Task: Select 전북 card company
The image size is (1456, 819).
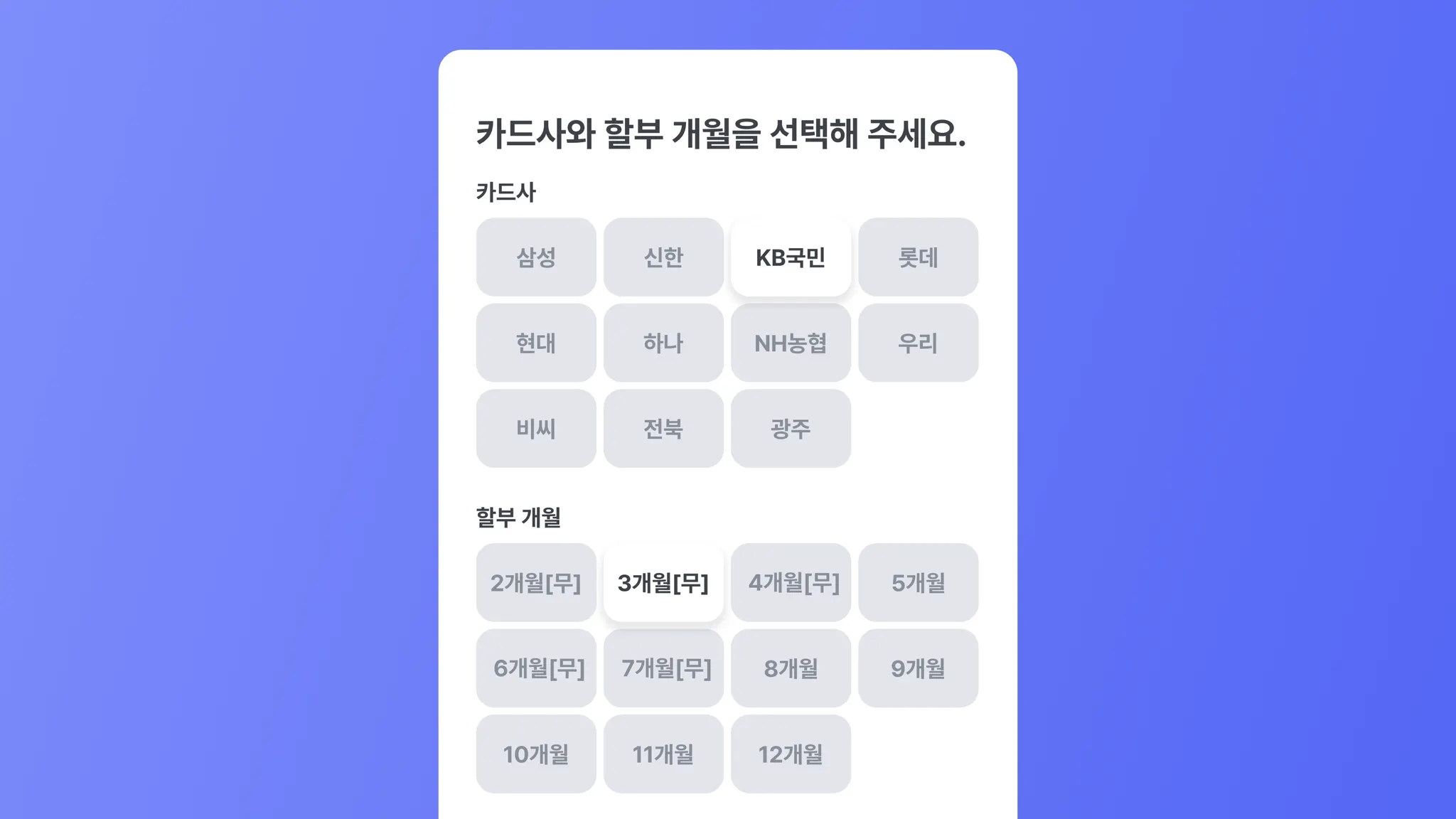Action: pos(663,428)
